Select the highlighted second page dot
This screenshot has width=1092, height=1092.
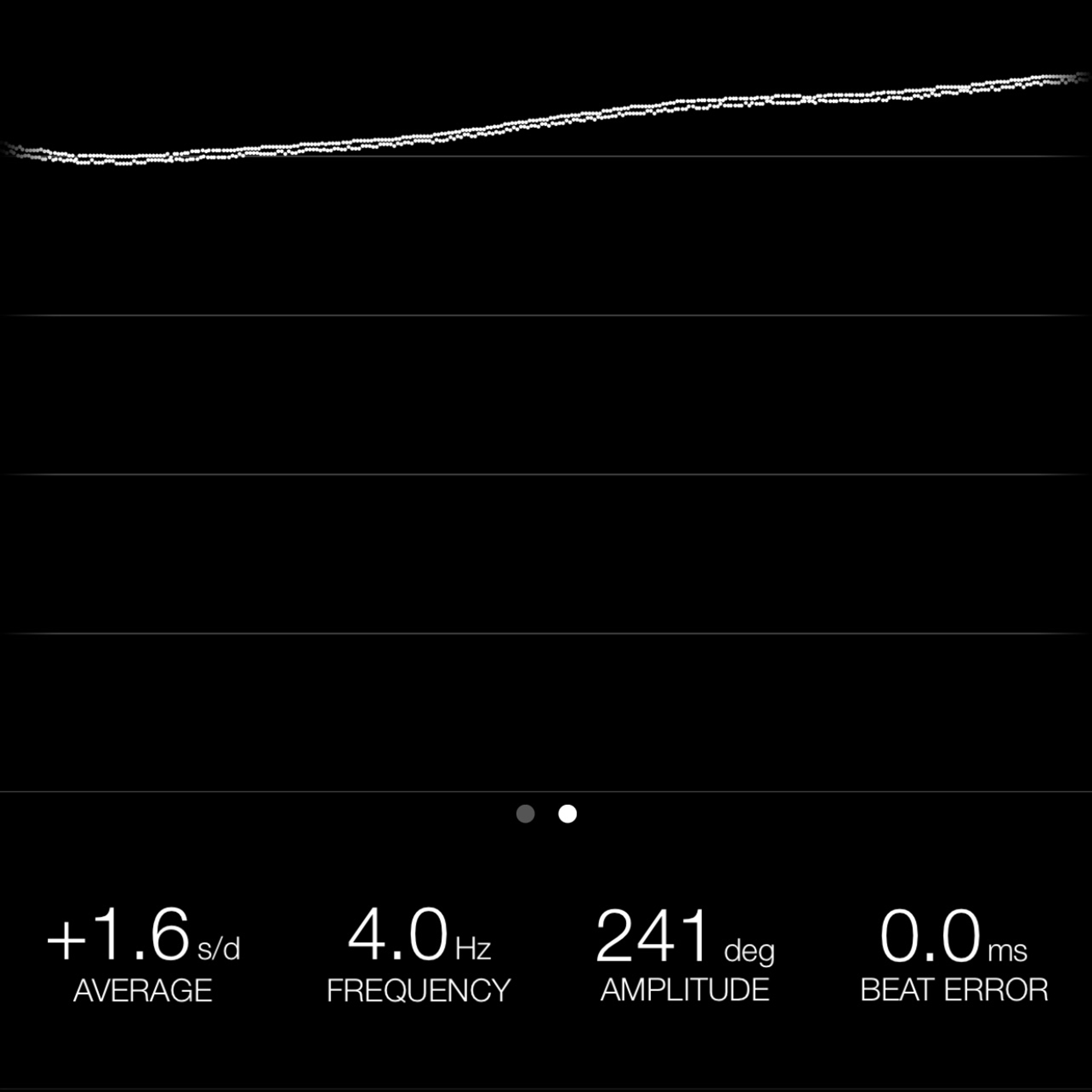click(x=568, y=814)
